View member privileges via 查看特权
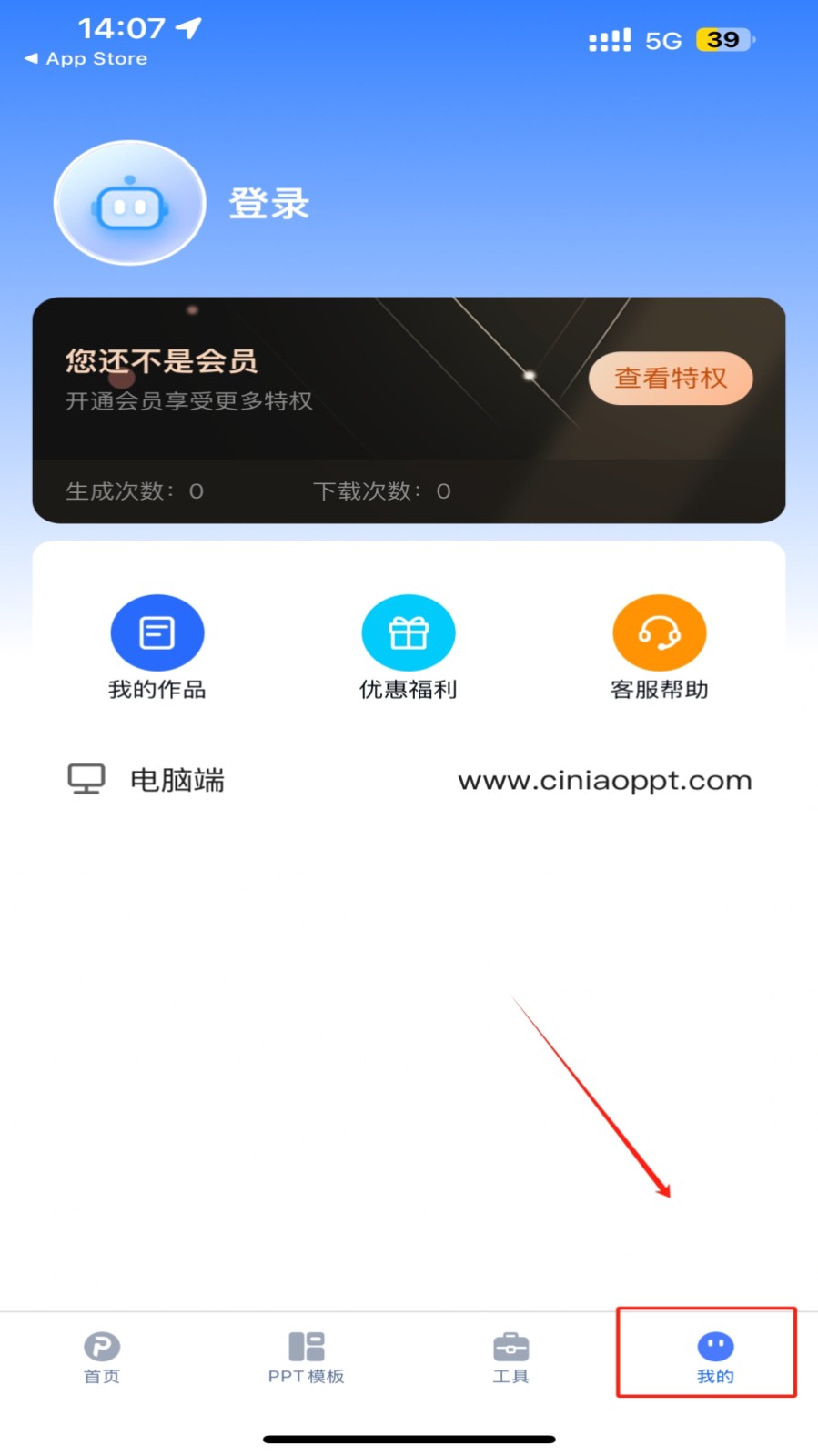 pyautogui.click(x=671, y=378)
